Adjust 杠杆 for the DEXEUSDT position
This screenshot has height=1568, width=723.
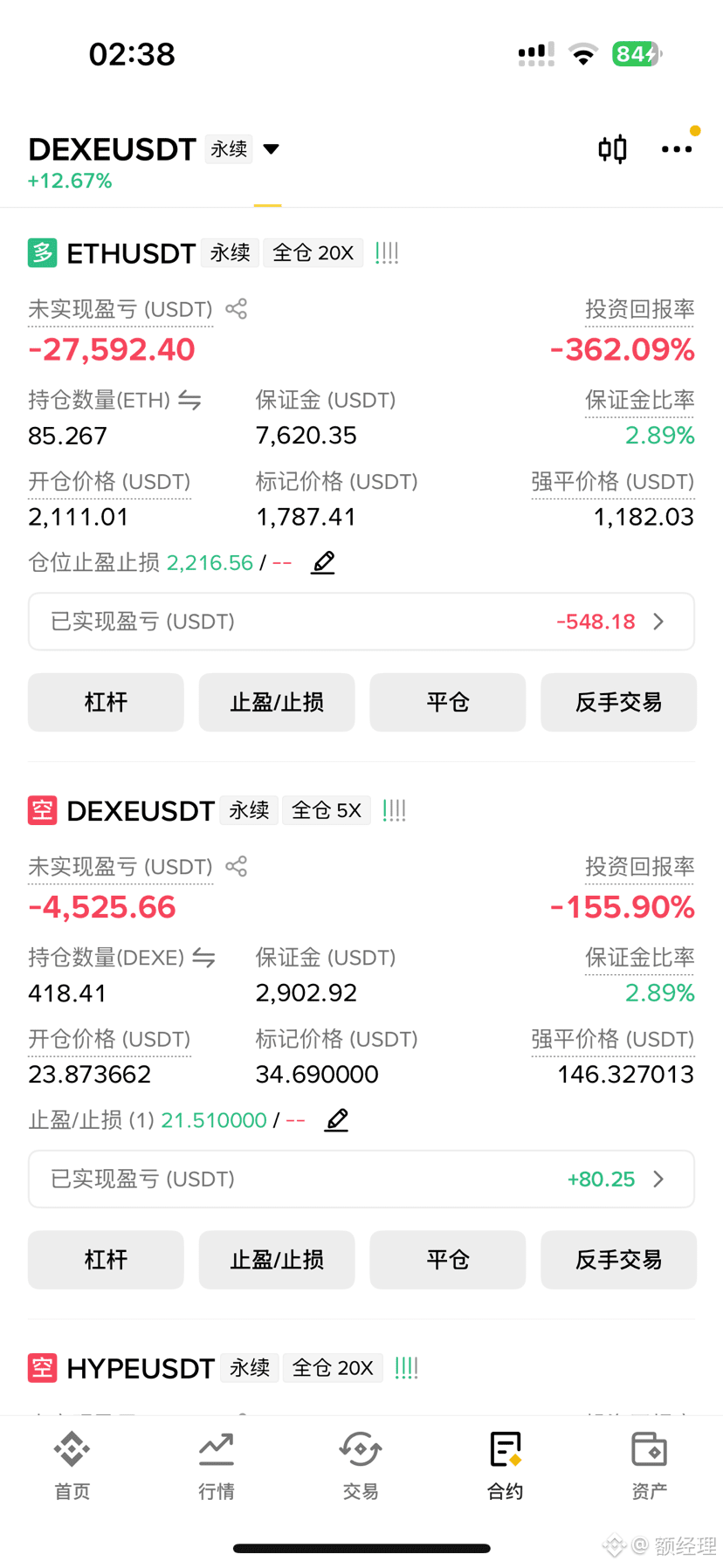click(106, 1259)
